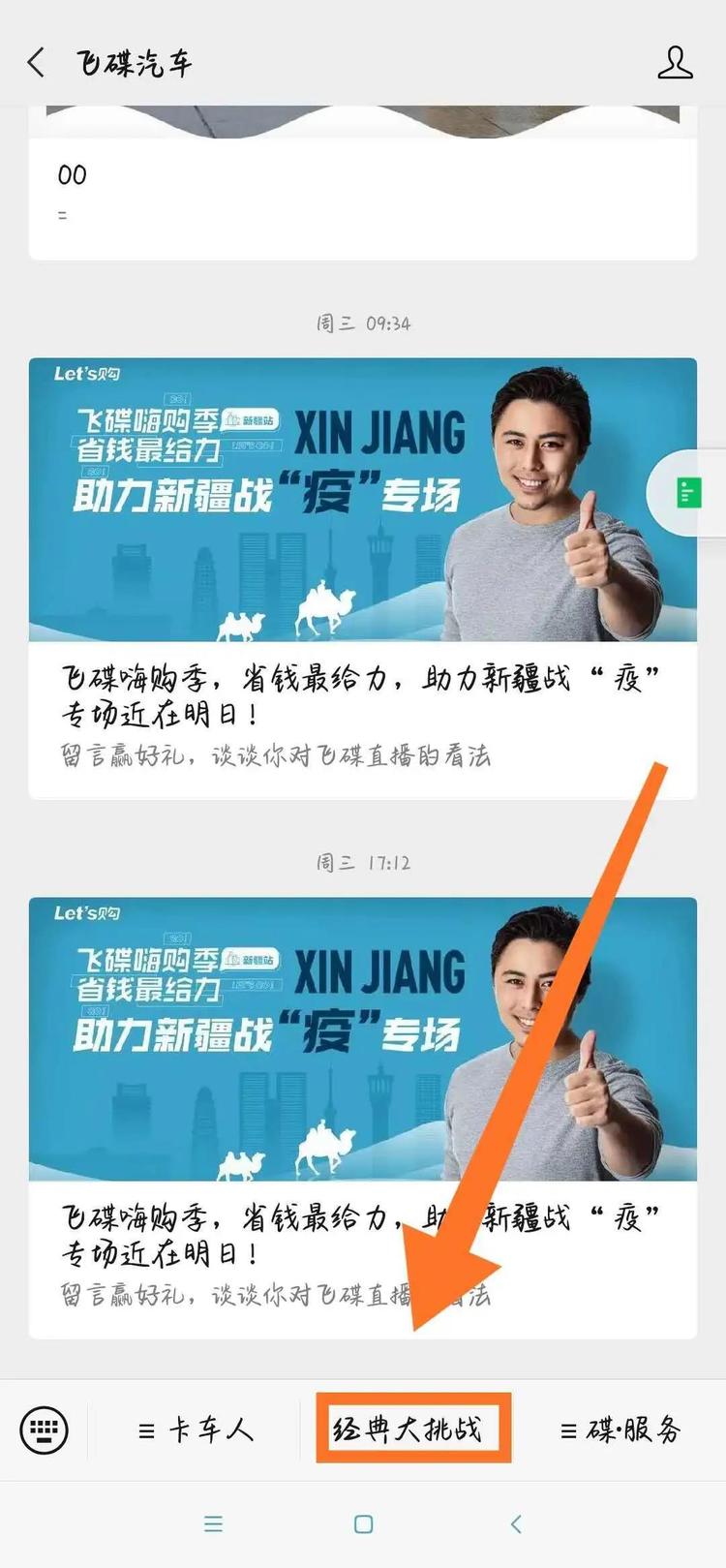
Task: Open the account profile icon
Action: (x=675, y=63)
